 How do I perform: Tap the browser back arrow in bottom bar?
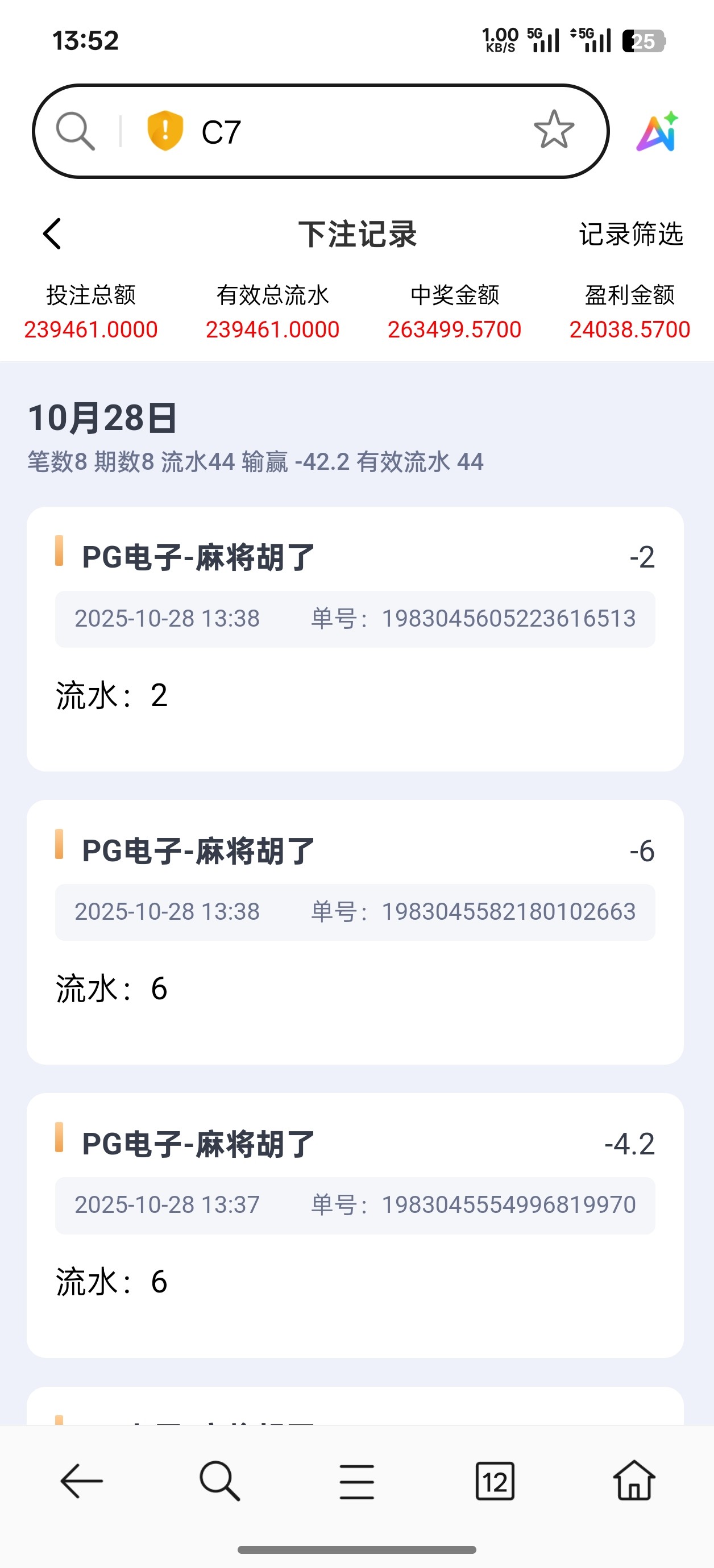point(82,1481)
